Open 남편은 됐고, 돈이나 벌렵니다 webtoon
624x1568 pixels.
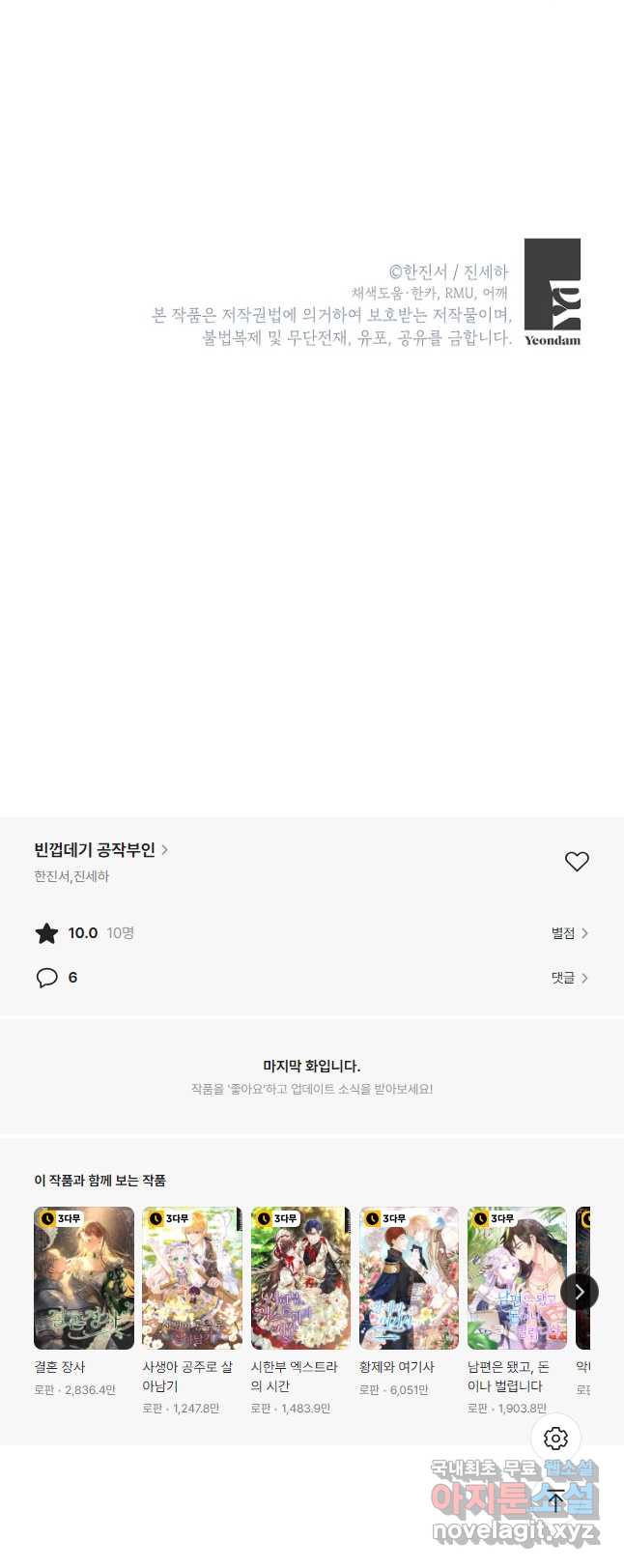coord(517,1277)
